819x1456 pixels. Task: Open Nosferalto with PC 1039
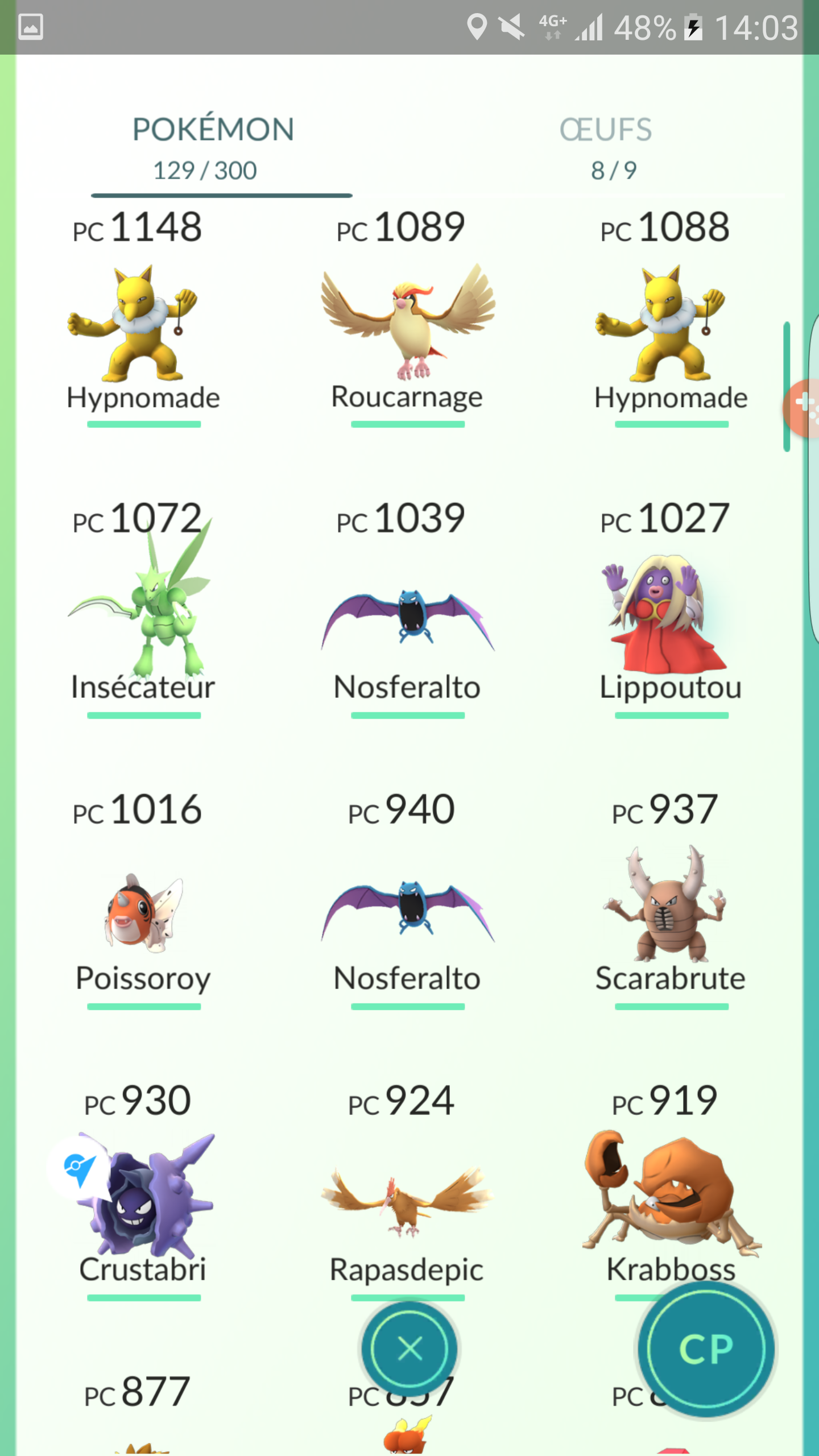[x=407, y=610]
